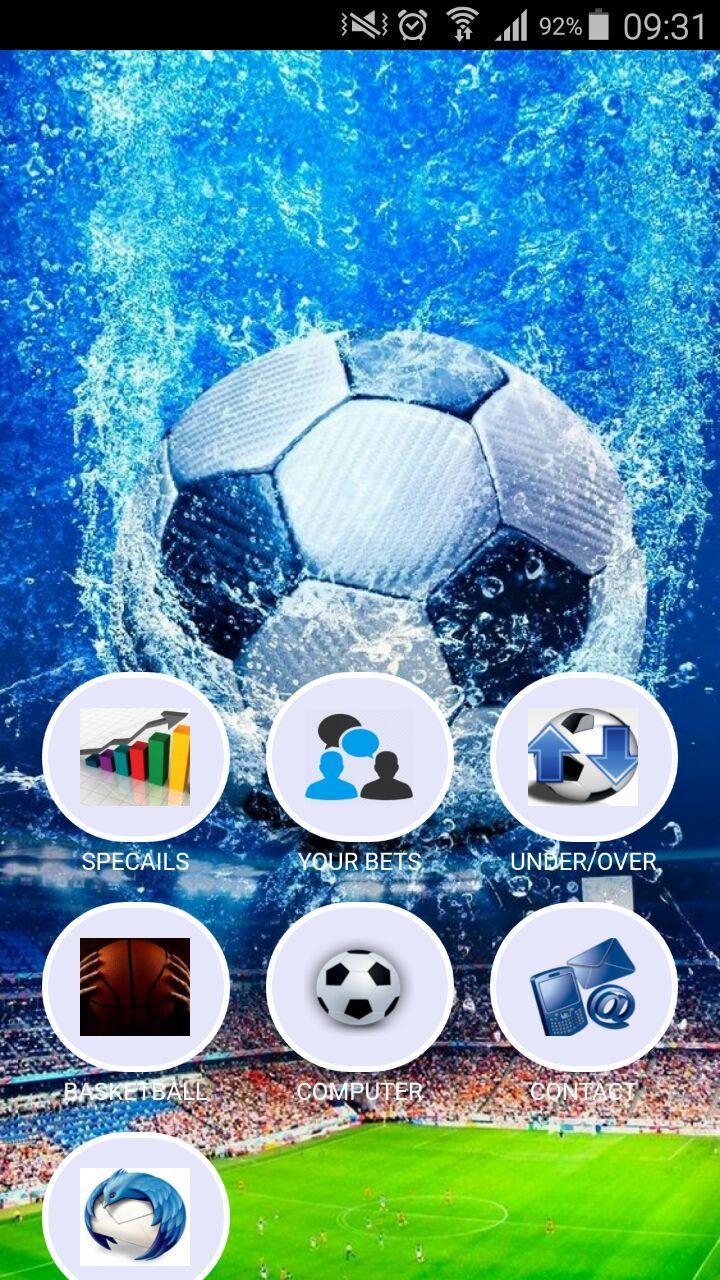The image size is (720, 1280).
Task: Select the YOUR BETS label
Action: tap(360, 862)
